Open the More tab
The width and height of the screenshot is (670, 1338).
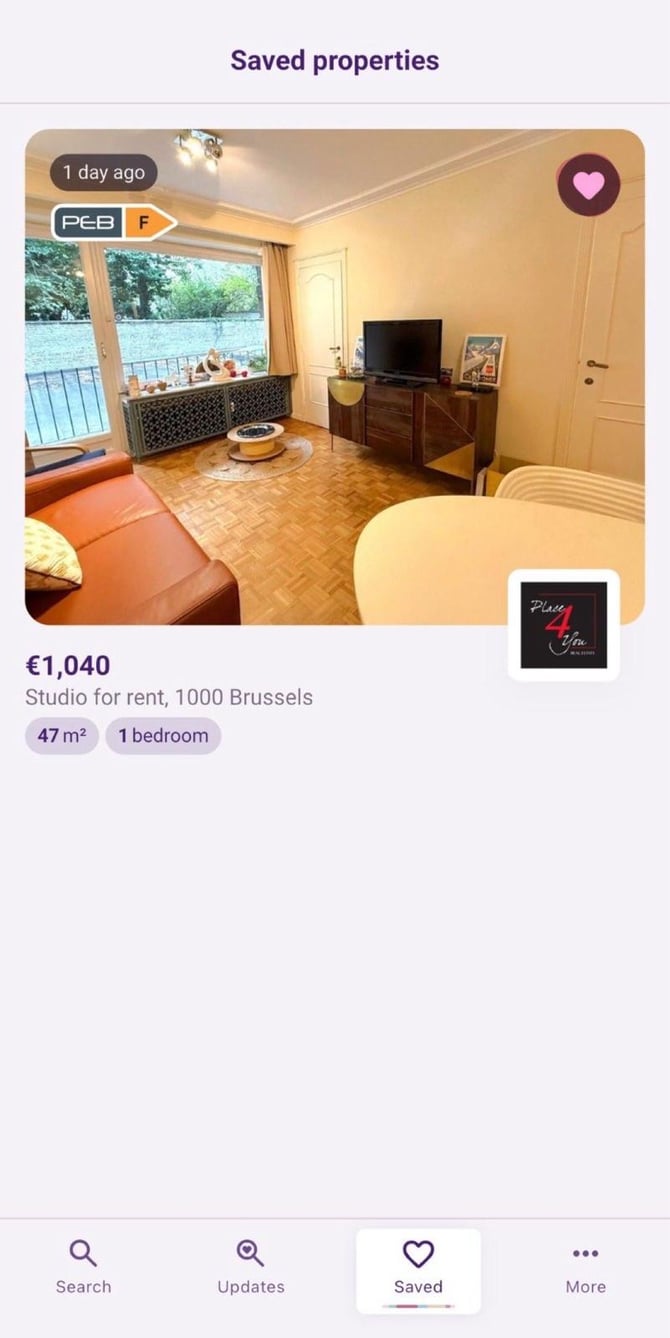585,1267
